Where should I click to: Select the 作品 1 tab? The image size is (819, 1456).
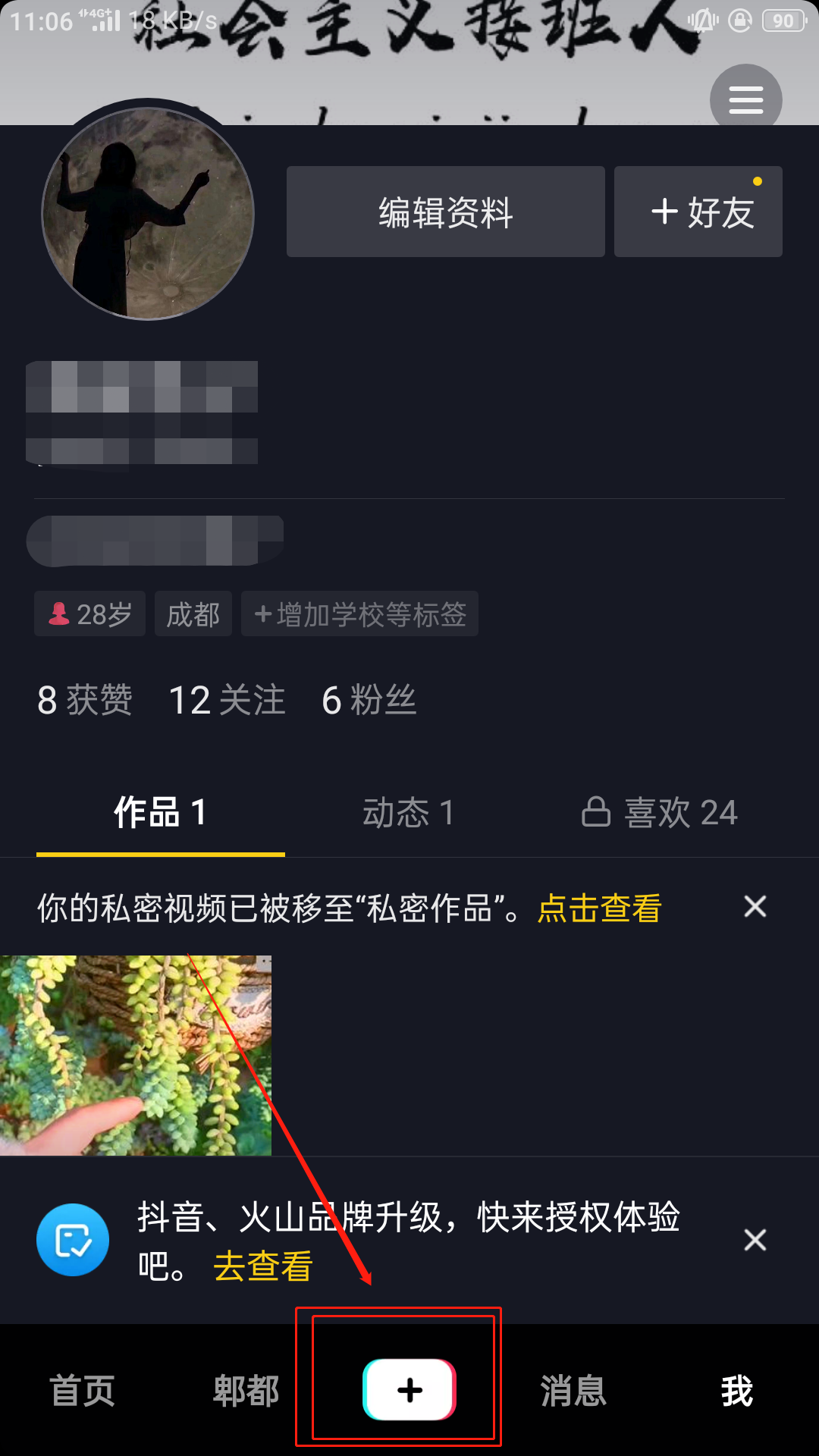tap(160, 813)
